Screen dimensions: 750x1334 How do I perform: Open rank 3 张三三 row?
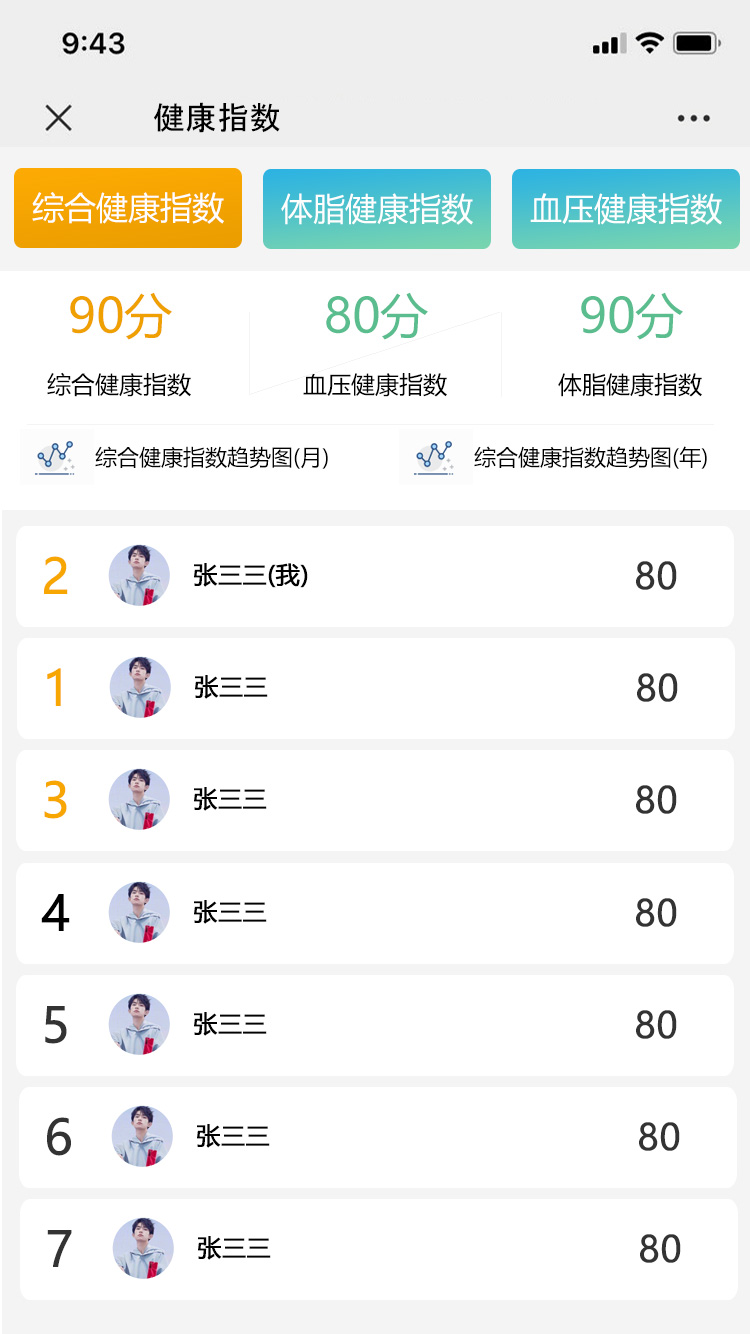375,800
